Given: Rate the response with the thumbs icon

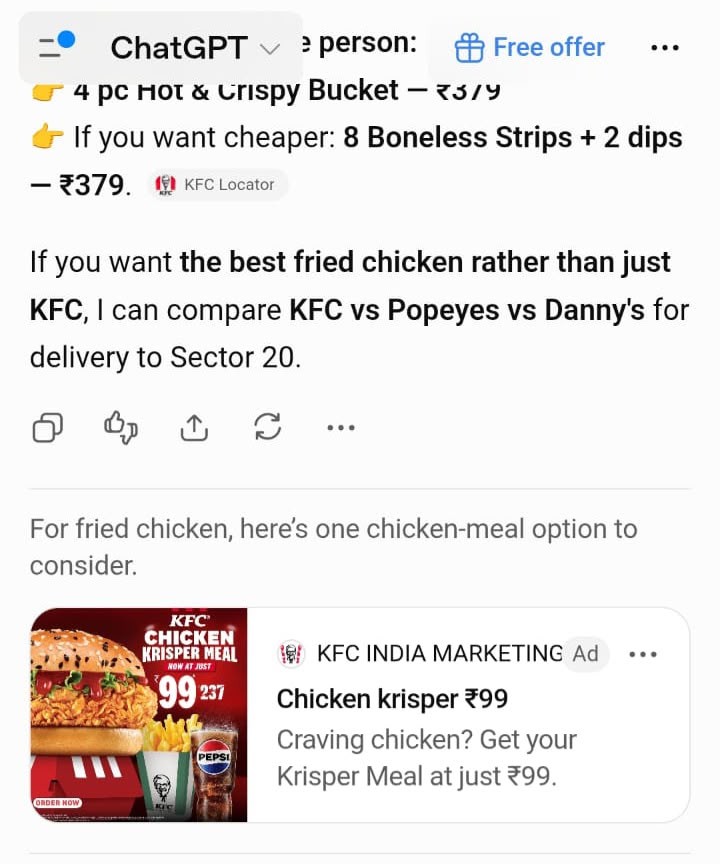Looking at the screenshot, I should pyautogui.click(x=121, y=427).
